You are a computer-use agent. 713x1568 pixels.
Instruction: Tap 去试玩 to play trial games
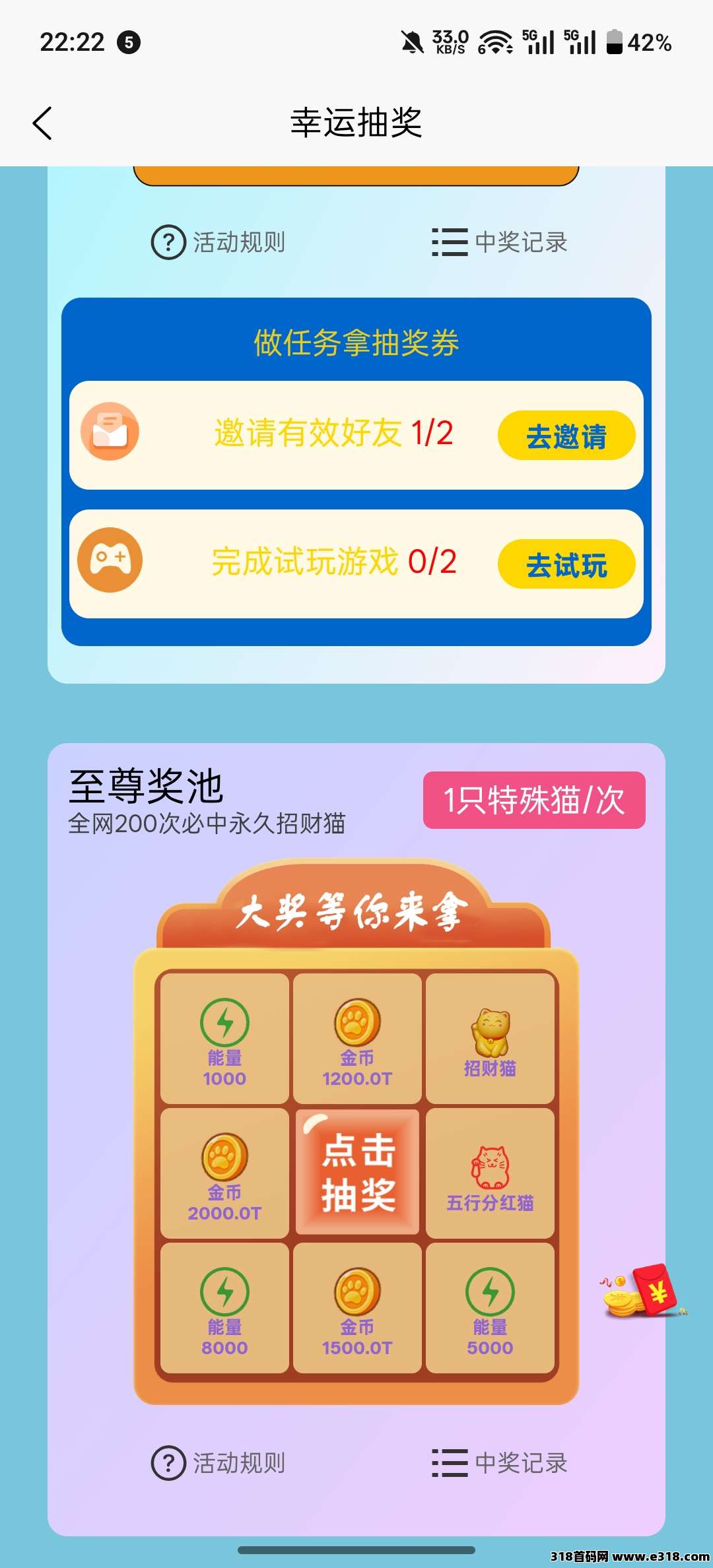pos(566,562)
